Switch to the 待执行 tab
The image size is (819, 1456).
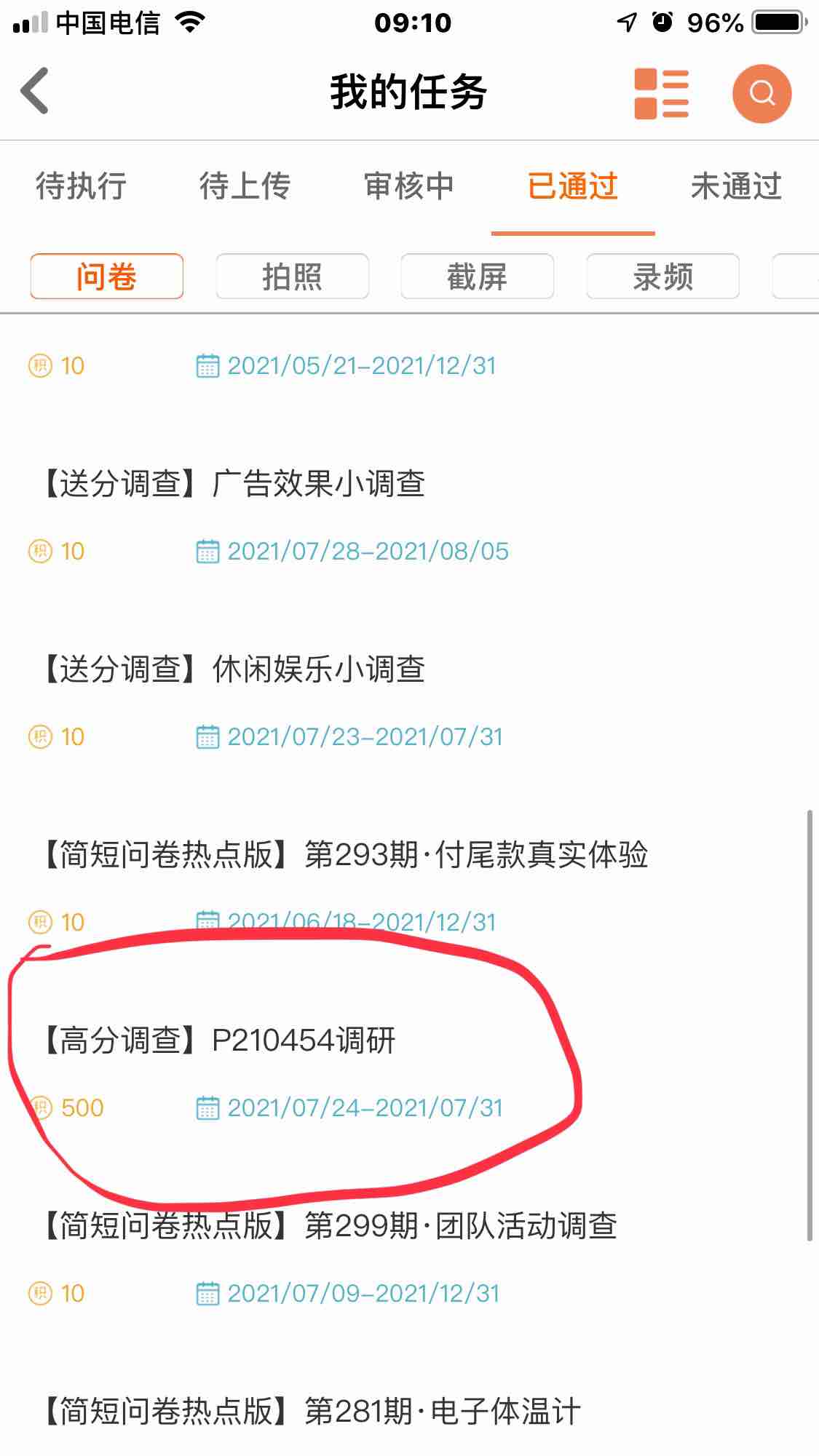(82, 186)
